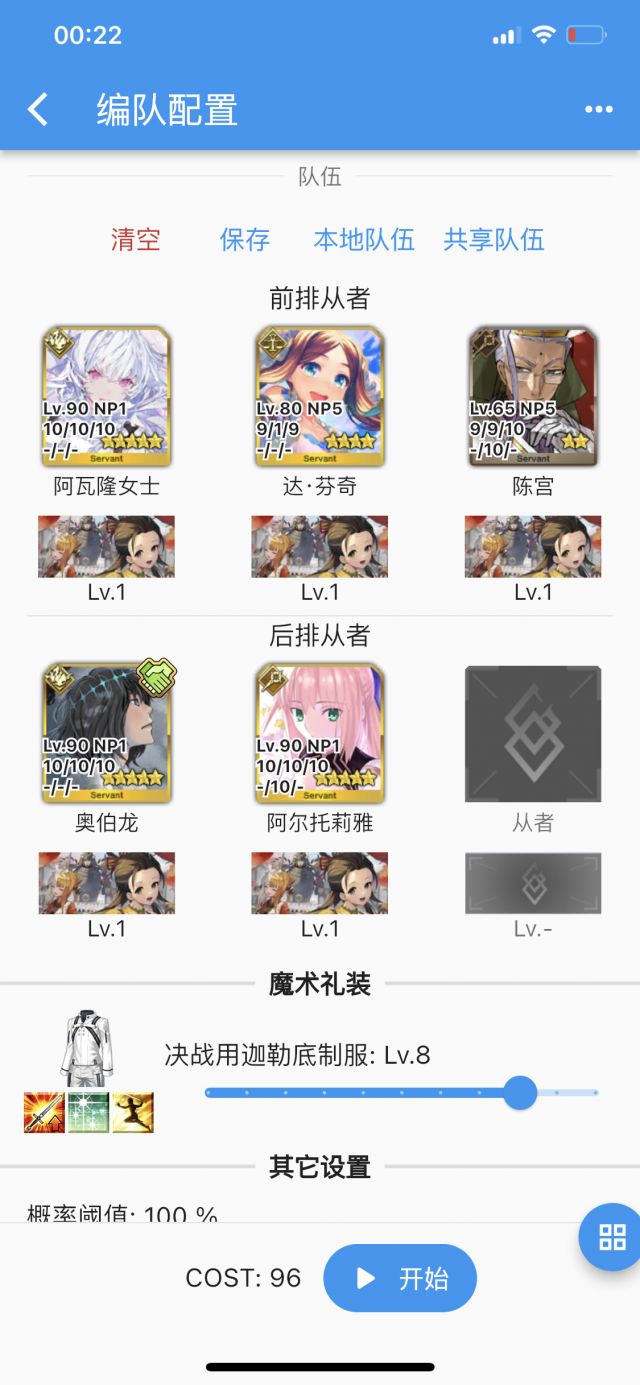
Task: Open the overflow menu in app bar
Action: click(x=598, y=109)
